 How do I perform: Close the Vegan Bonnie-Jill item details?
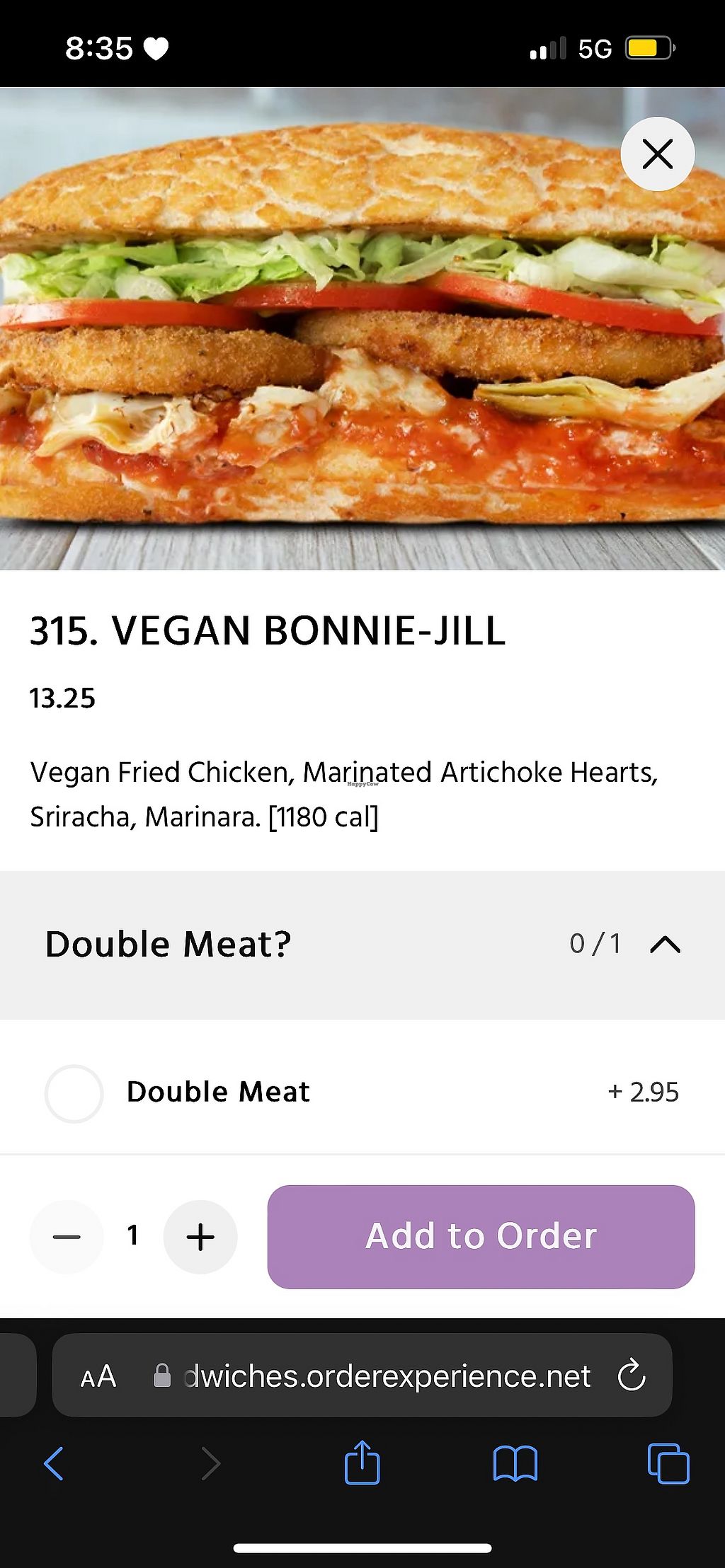pos(657,154)
